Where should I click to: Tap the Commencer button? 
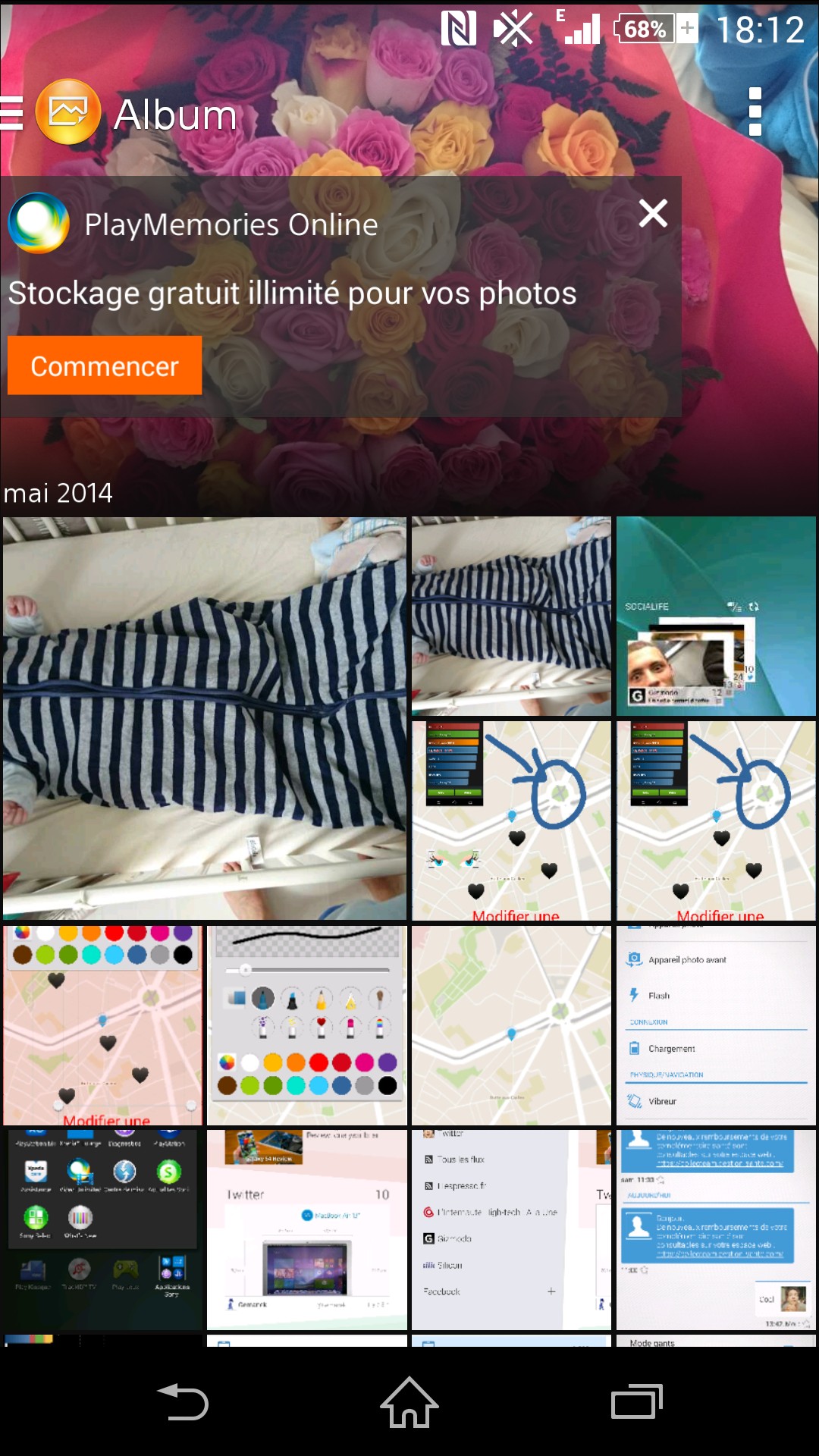pyautogui.click(x=105, y=366)
